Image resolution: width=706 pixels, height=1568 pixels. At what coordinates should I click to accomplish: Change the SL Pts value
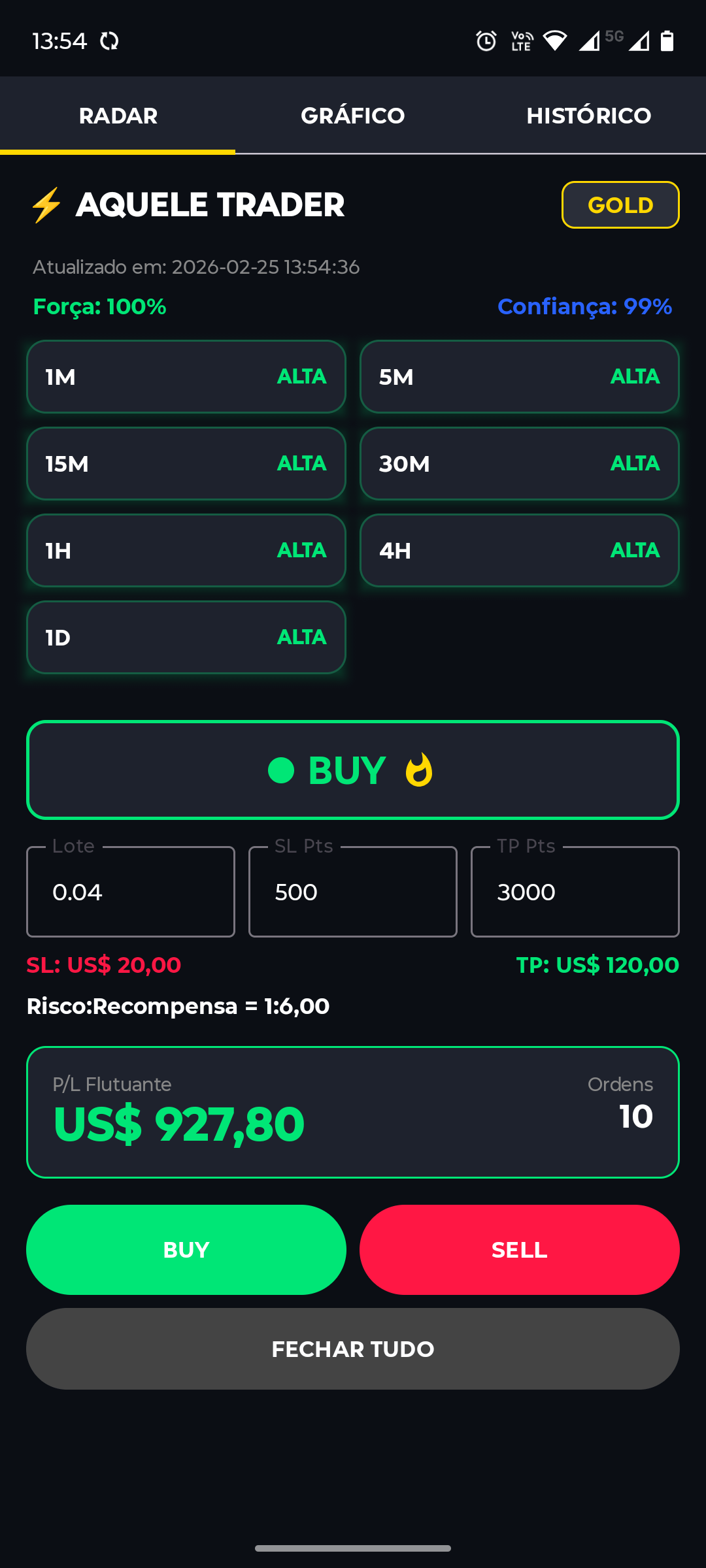[x=353, y=892]
